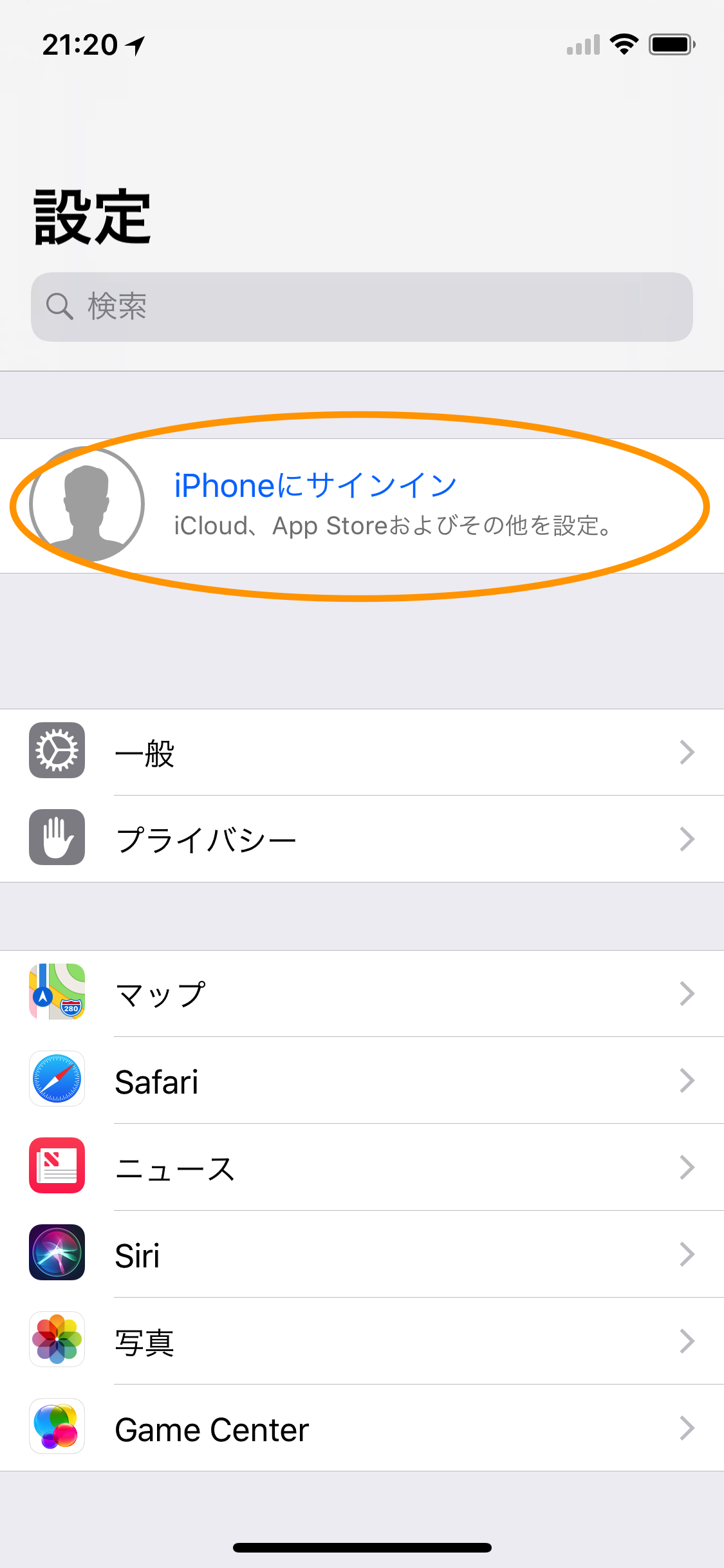Open Game Center settings
Screen dimensions: 724x1568
tap(362, 1428)
